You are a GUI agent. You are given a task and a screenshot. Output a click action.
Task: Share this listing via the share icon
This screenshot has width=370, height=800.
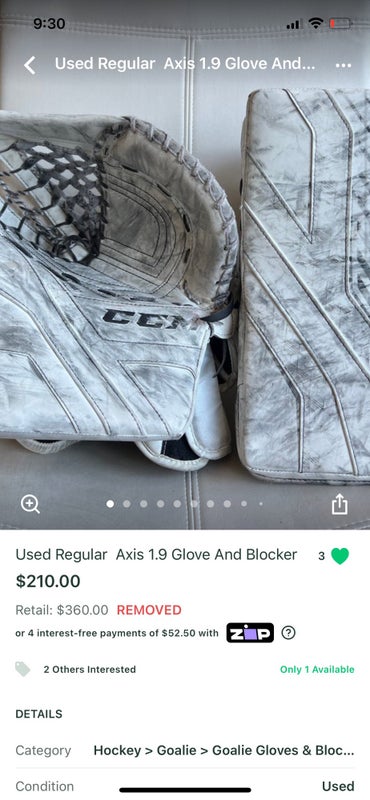click(339, 505)
